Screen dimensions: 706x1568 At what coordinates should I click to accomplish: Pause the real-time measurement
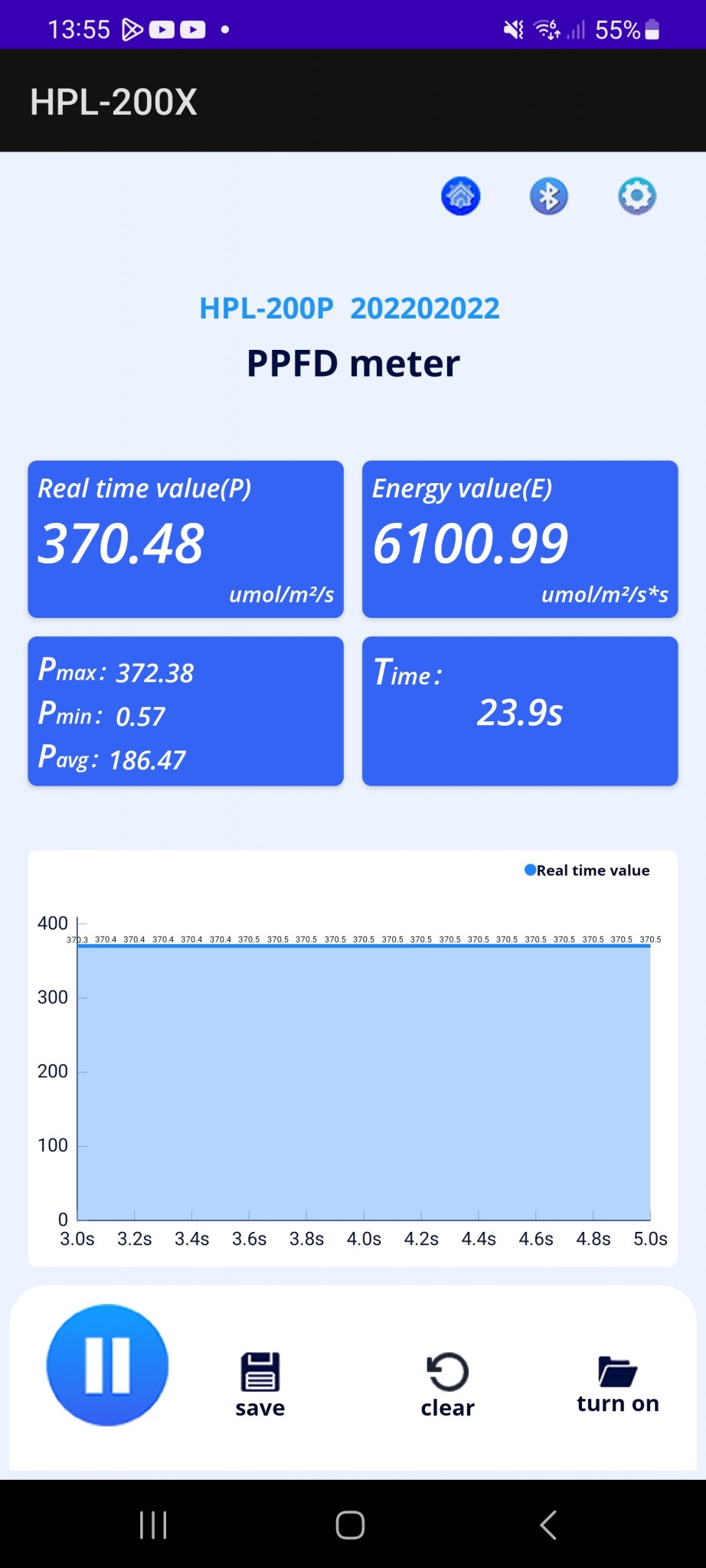click(107, 1364)
